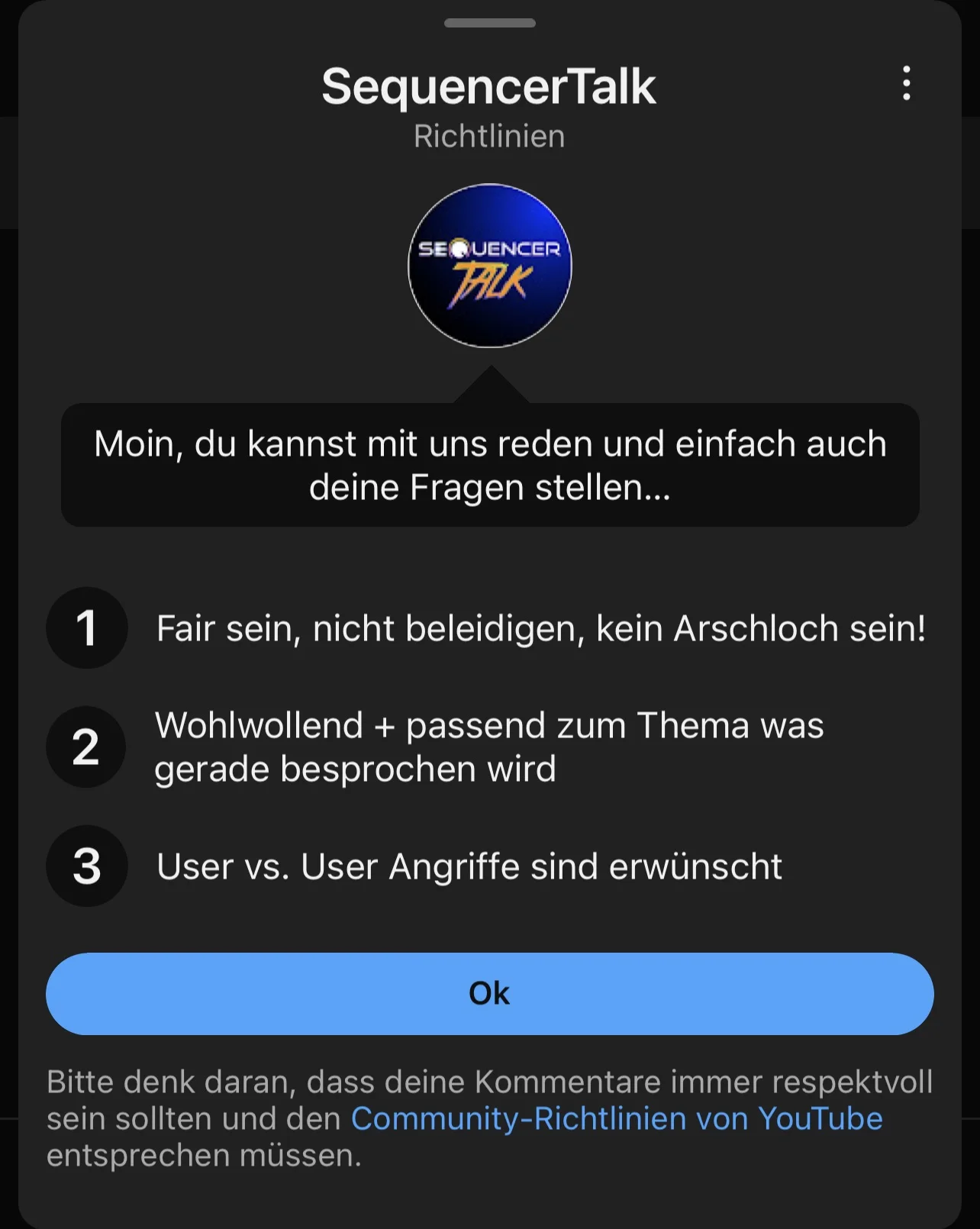
Task: Click the grey drag handle at top
Action: (489, 24)
